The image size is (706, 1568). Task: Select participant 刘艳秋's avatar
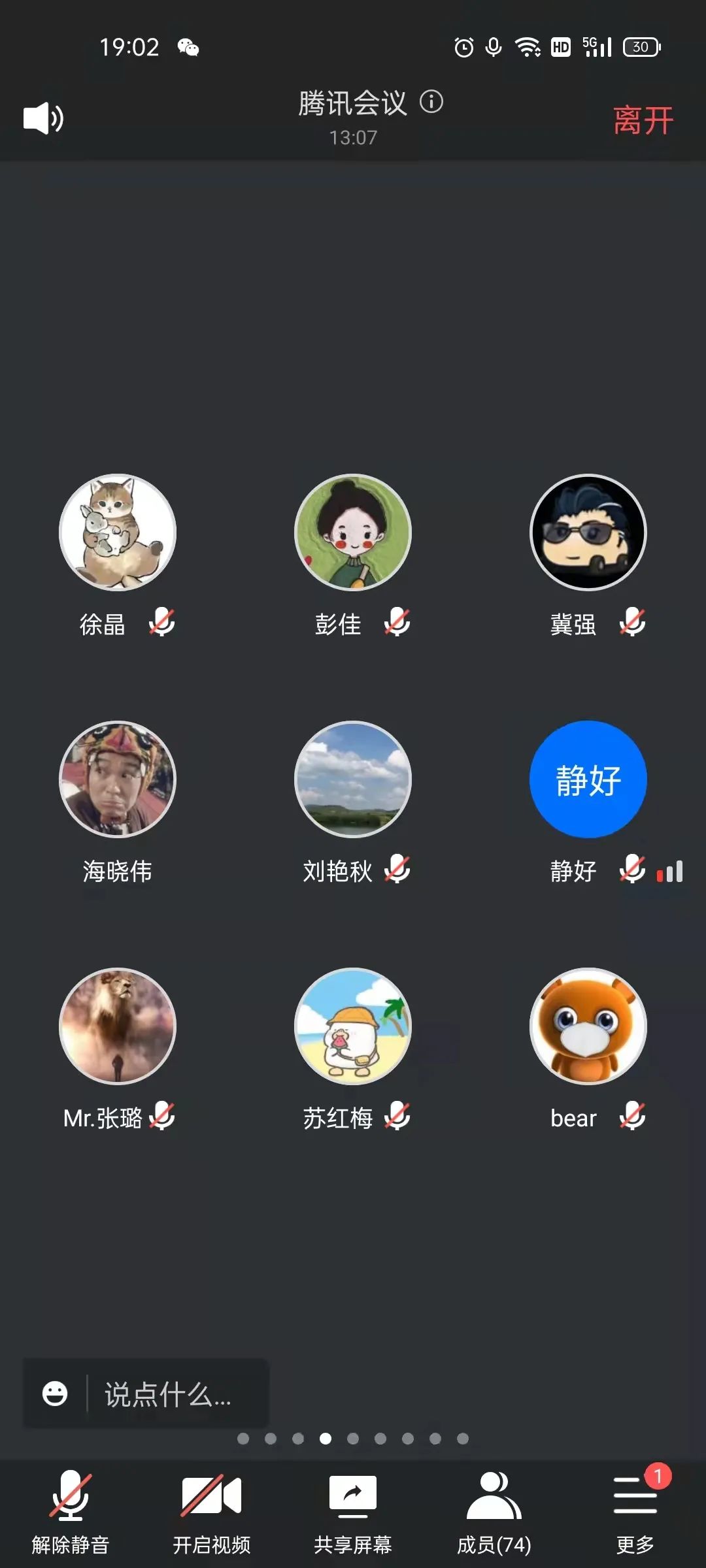pos(353,779)
